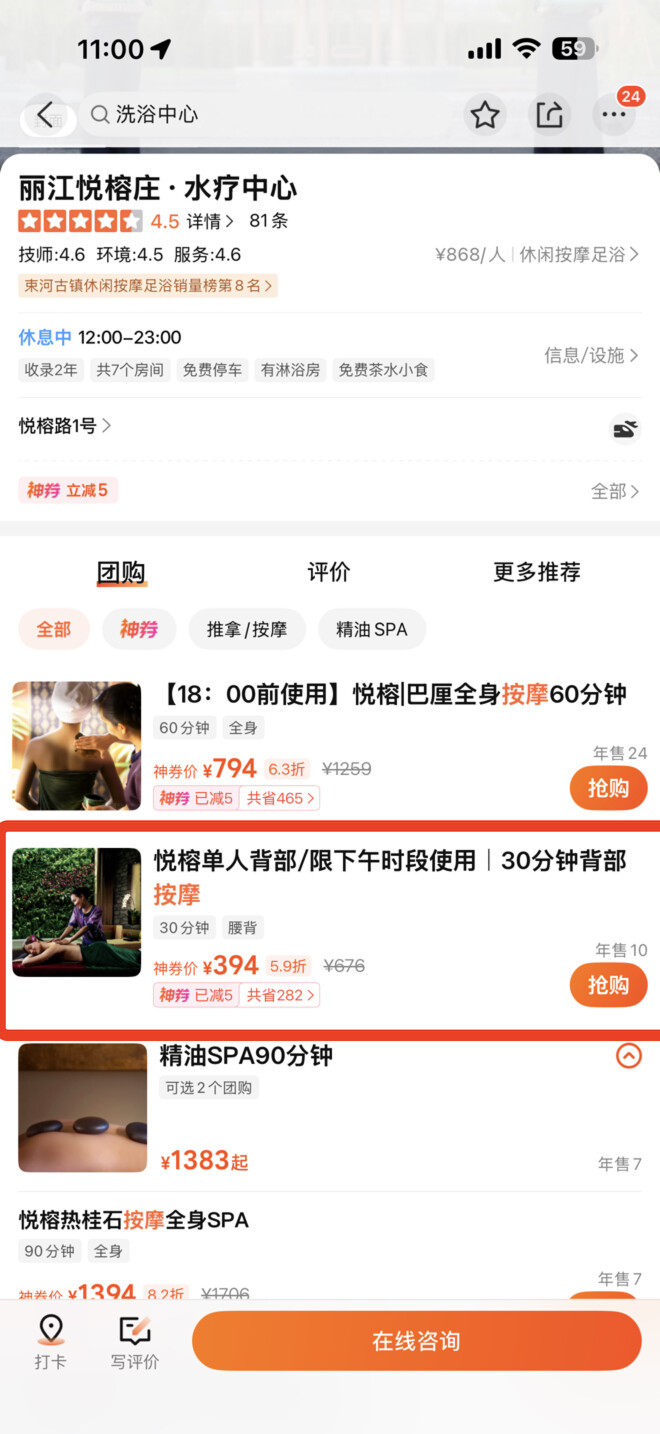Switch to the 评价 tab
Screen dimensions: 660x1434
329,572
